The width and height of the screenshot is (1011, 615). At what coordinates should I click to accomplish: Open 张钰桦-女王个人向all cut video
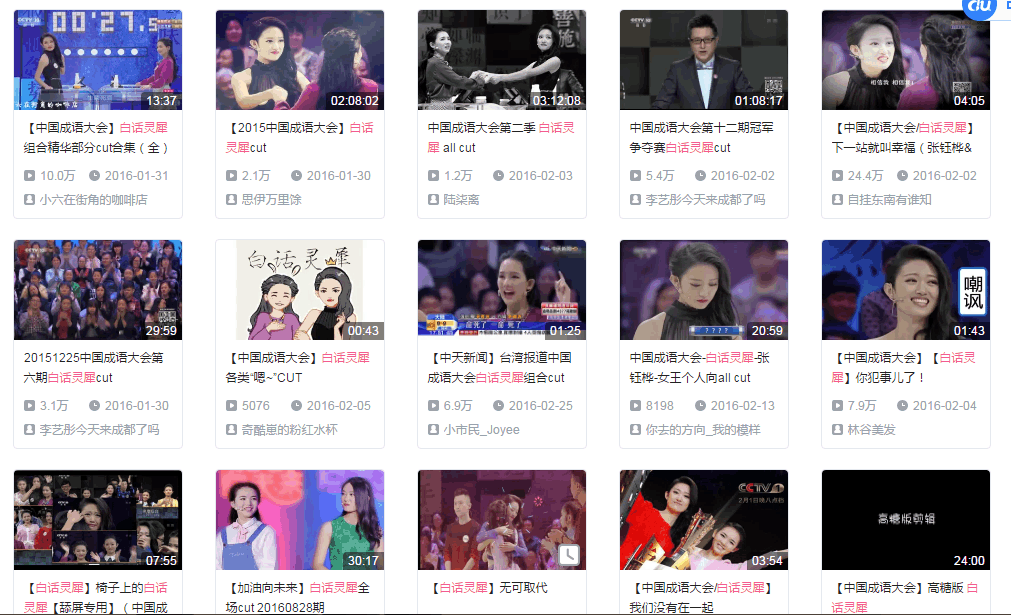point(703,290)
